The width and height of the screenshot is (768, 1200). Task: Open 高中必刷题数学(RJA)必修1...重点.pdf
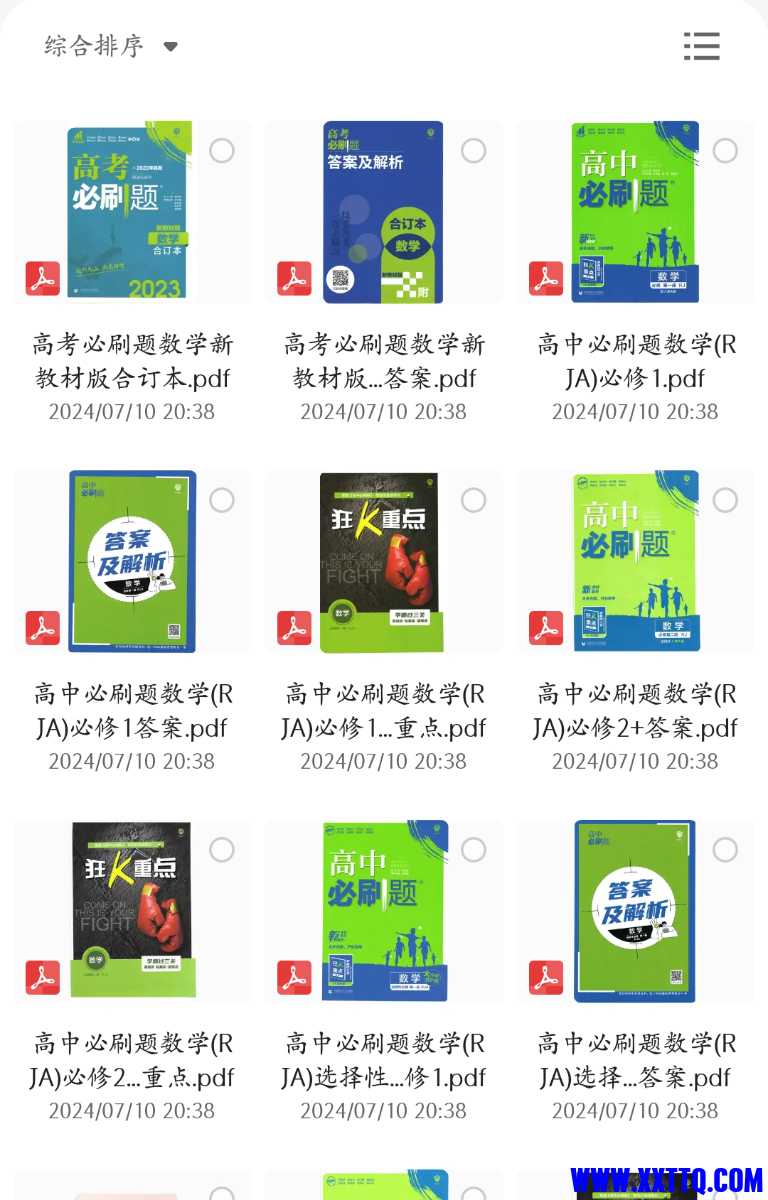click(x=381, y=562)
